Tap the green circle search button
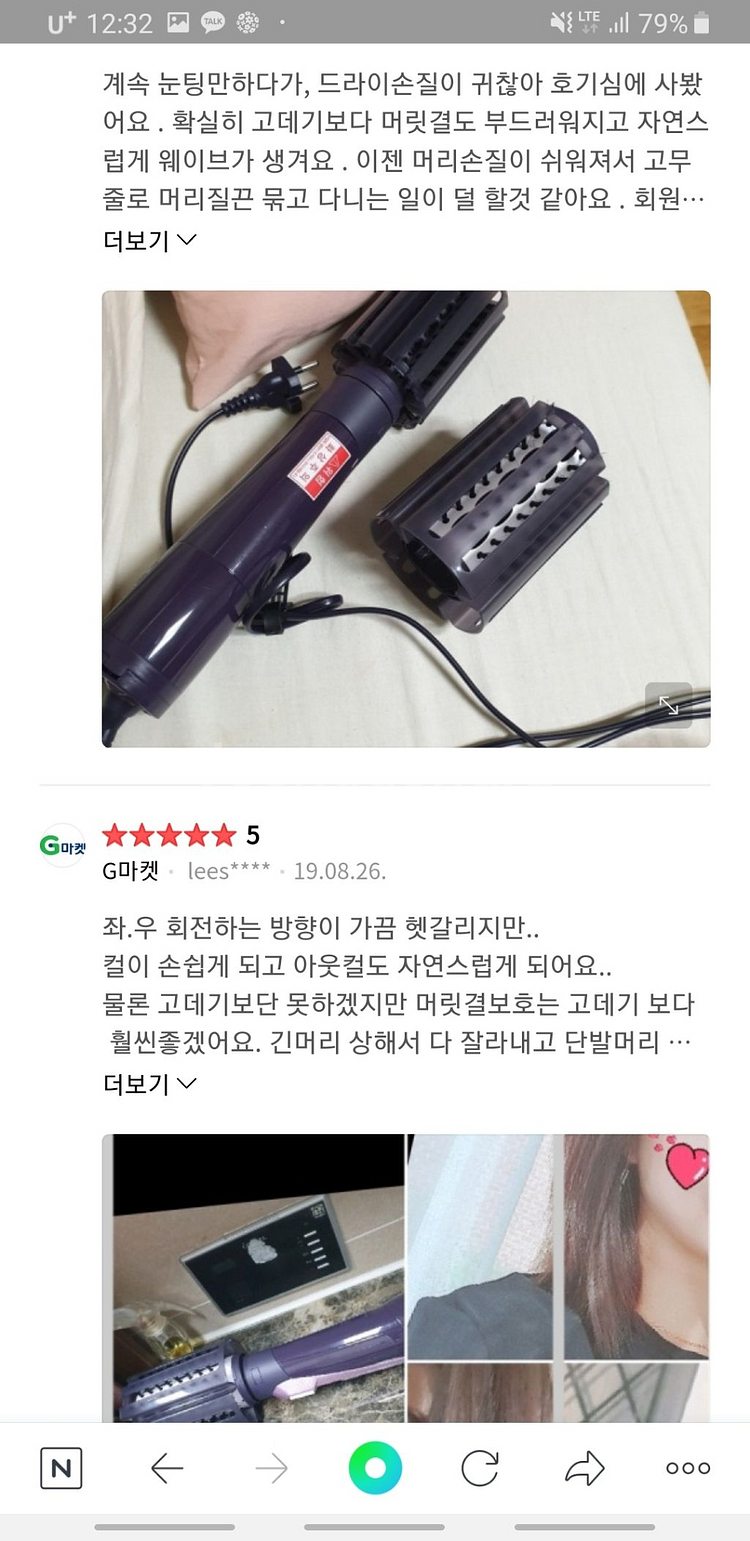 click(x=375, y=1468)
